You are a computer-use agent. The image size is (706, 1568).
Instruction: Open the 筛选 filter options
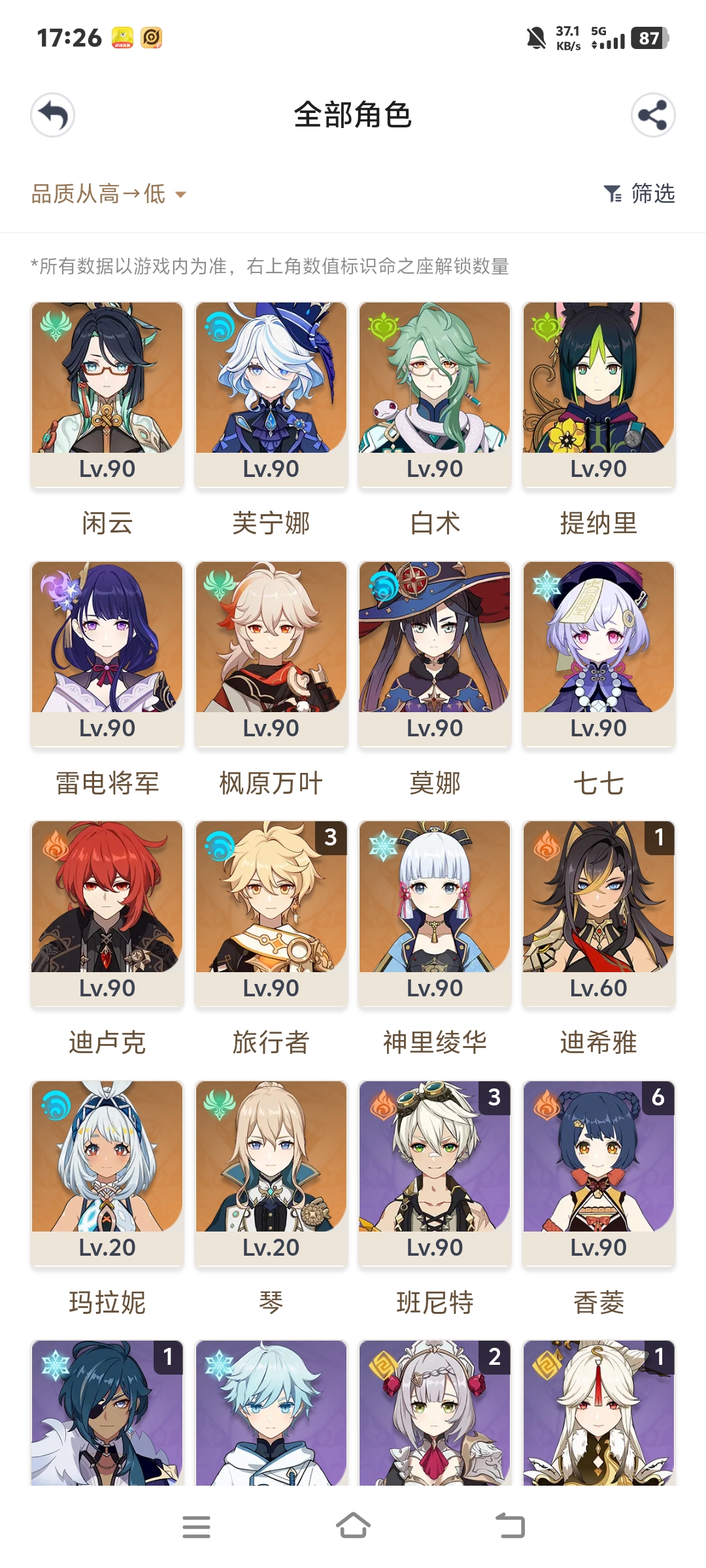tap(639, 194)
